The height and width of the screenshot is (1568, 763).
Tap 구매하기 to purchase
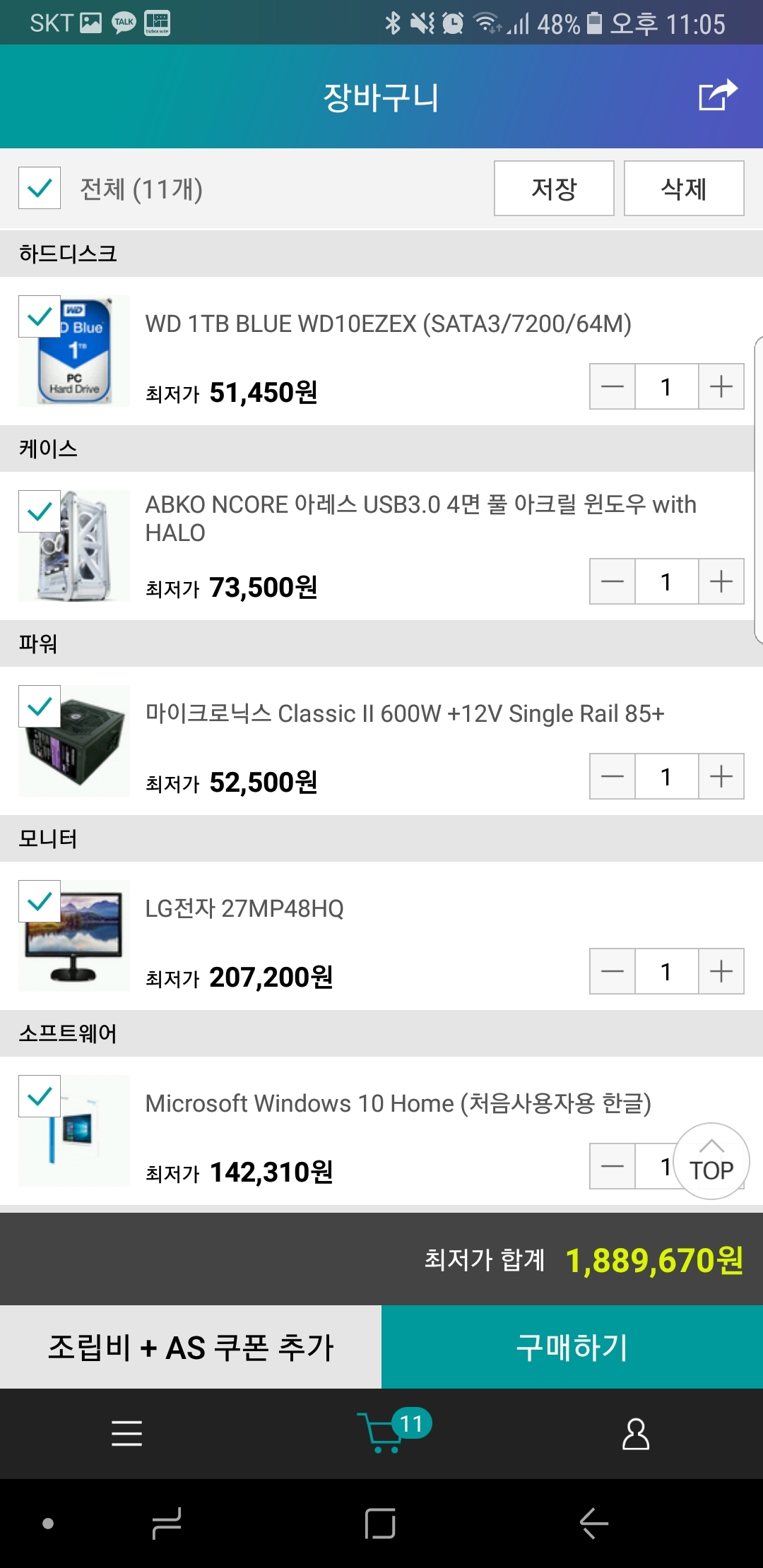tap(572, 1347)
